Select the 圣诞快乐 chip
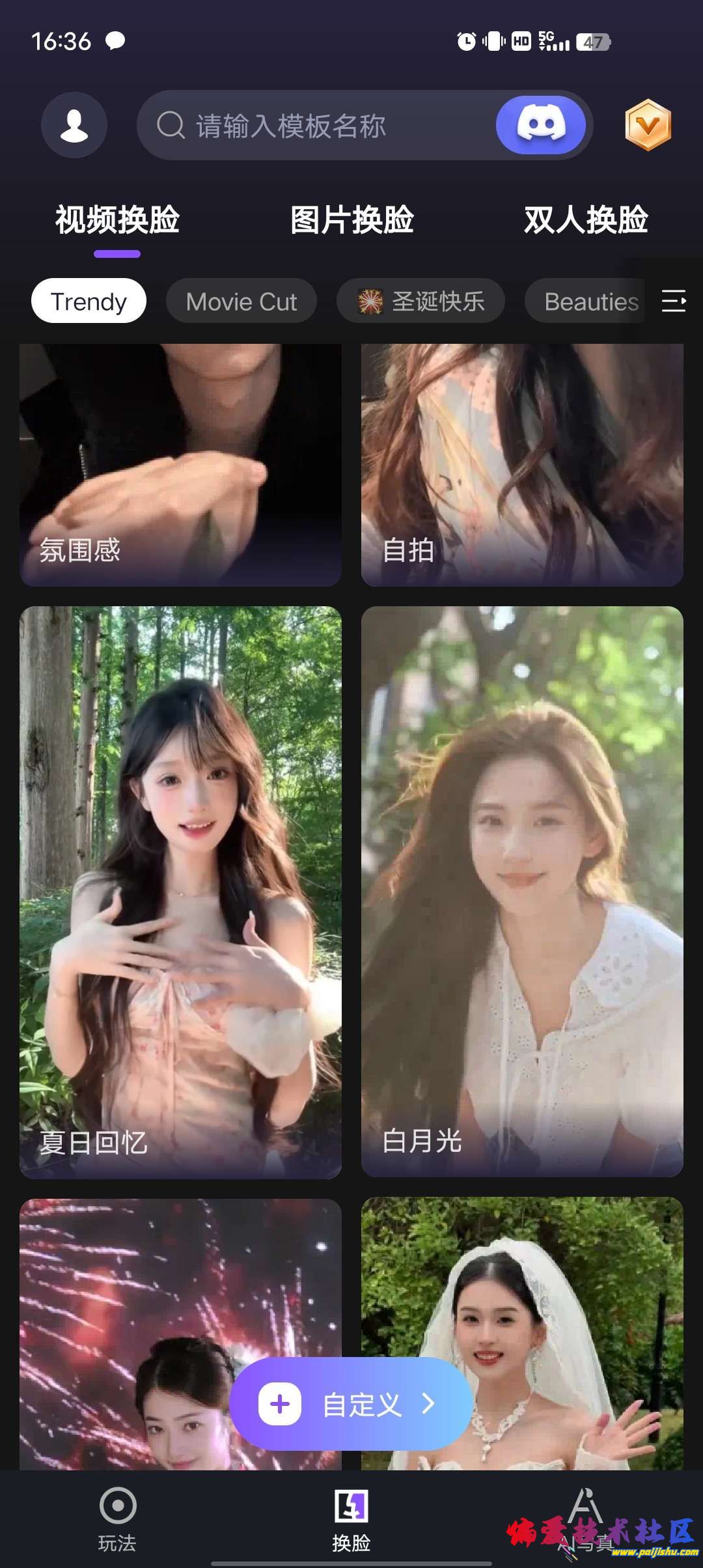Viewport: 703px width, 1568px height. (420, 301)
